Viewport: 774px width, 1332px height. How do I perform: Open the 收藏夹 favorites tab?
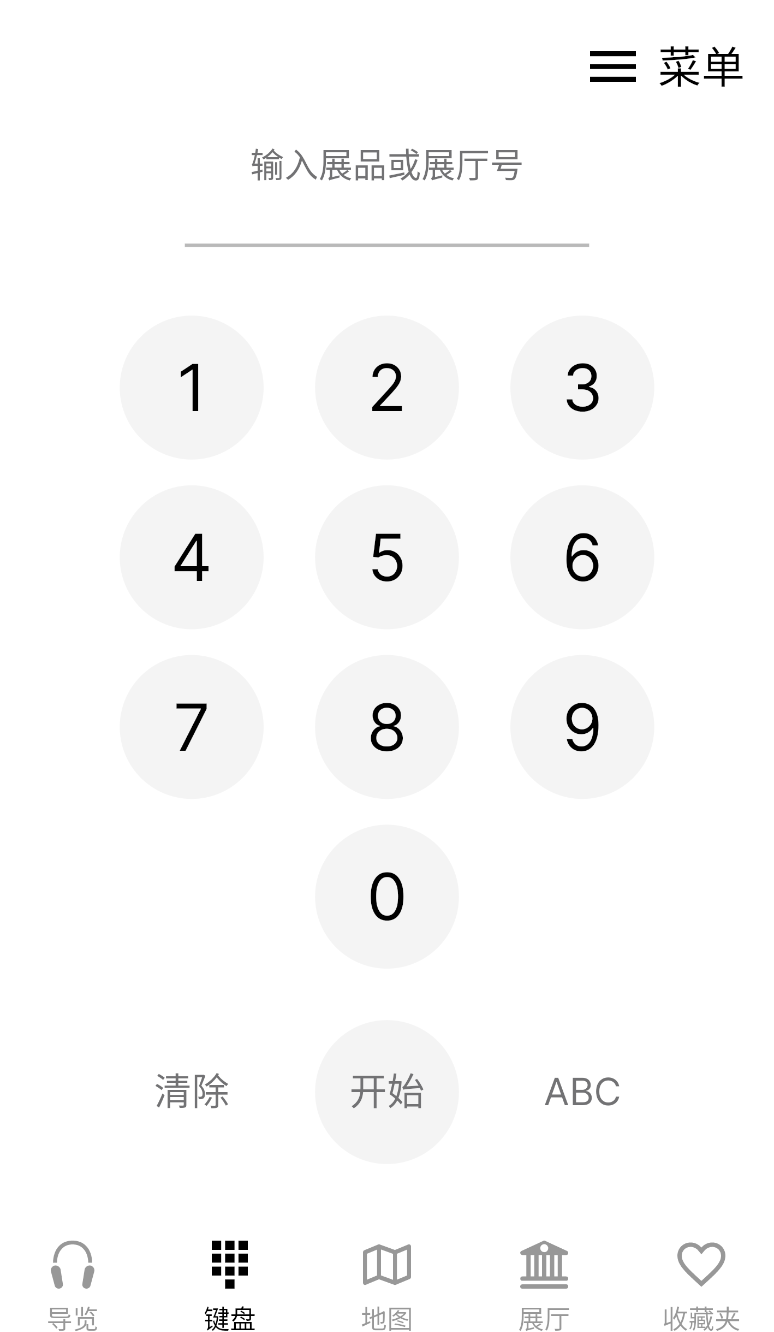(x=701, y=1285)
